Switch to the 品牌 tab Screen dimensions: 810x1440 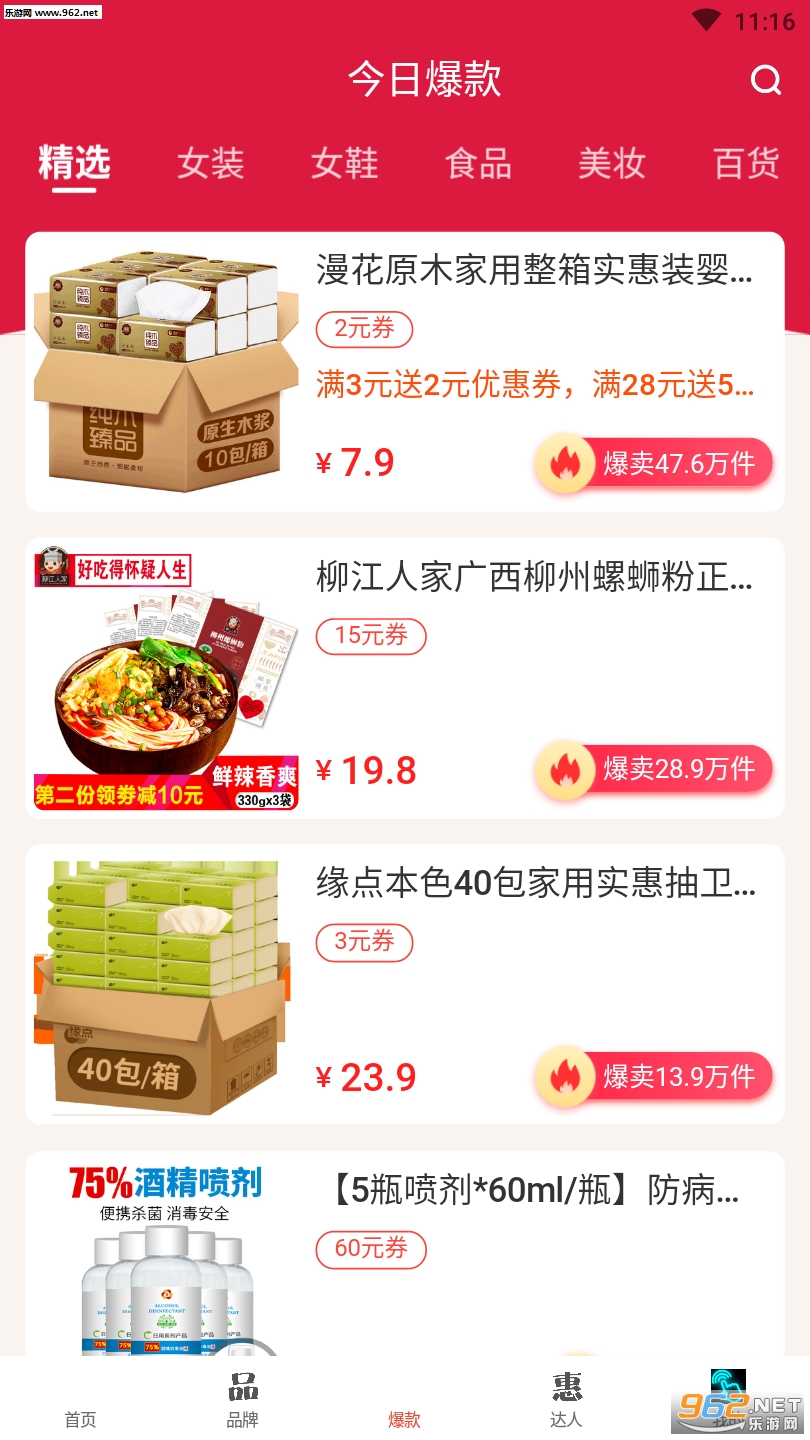coord(243,1400)
